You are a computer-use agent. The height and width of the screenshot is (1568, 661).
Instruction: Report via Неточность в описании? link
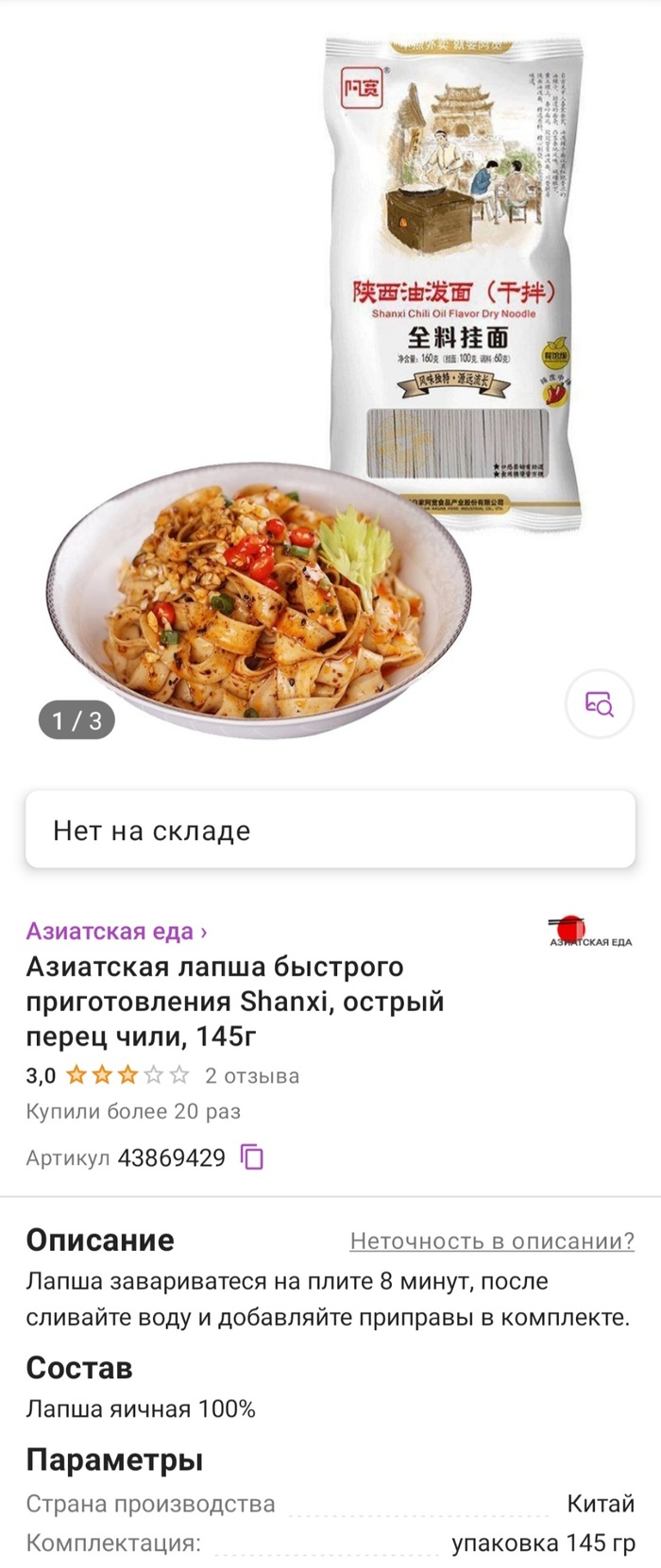coord(492,1240)
